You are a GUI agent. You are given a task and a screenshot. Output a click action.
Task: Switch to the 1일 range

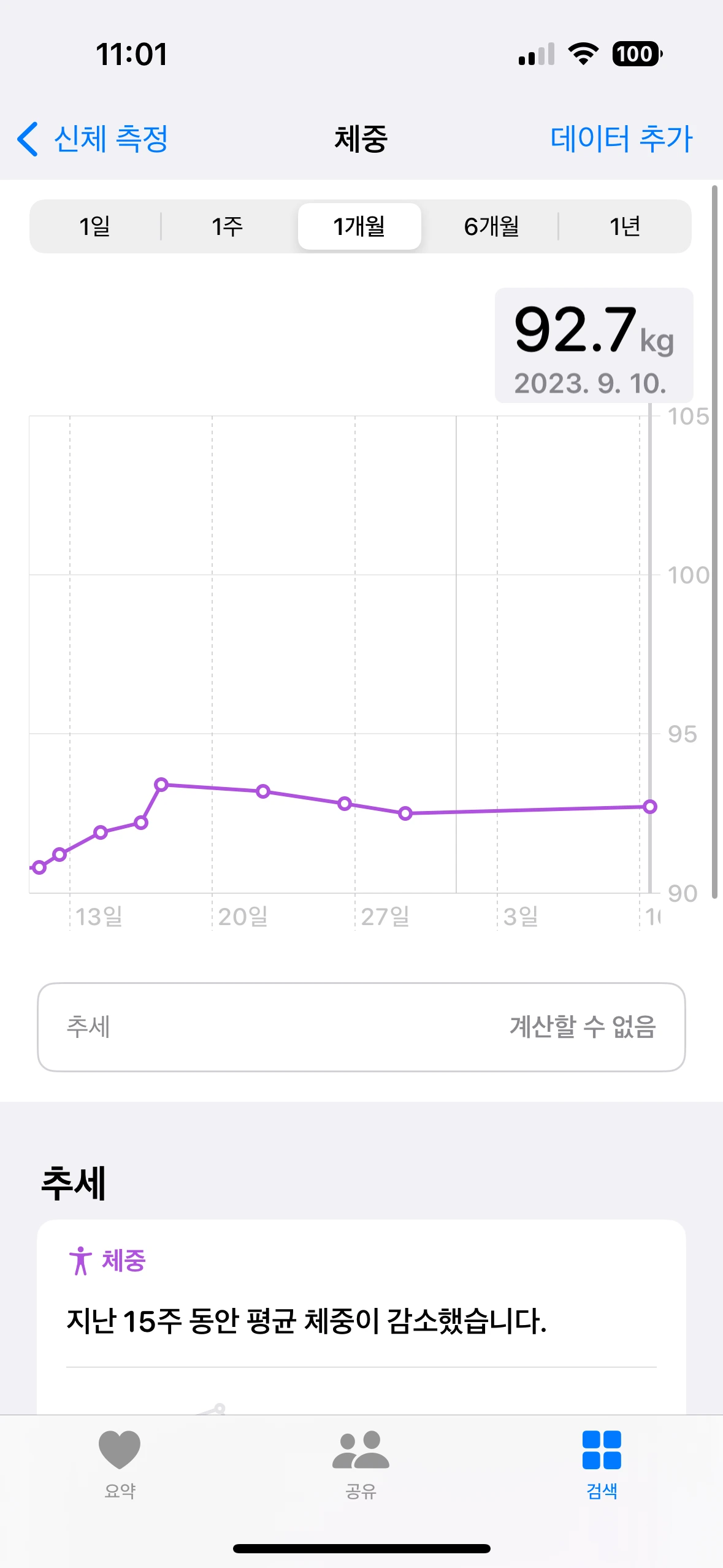[x=95, y=226]
